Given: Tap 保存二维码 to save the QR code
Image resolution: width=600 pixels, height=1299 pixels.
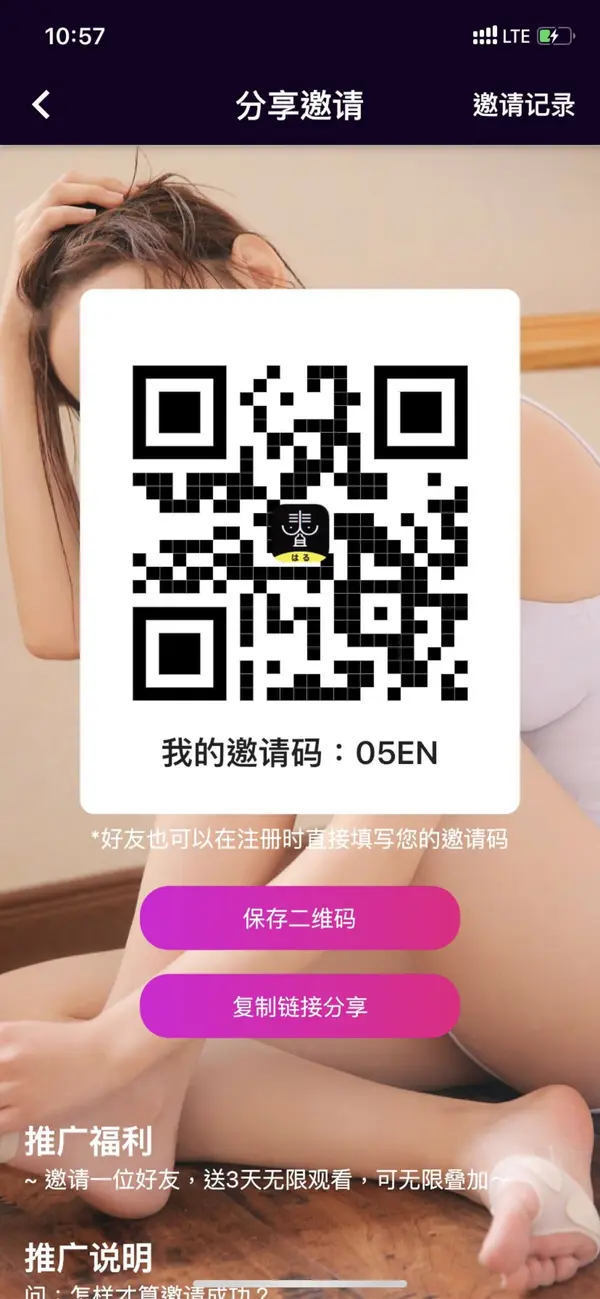Looking at the screenshot, I should [x=299, y=918].
